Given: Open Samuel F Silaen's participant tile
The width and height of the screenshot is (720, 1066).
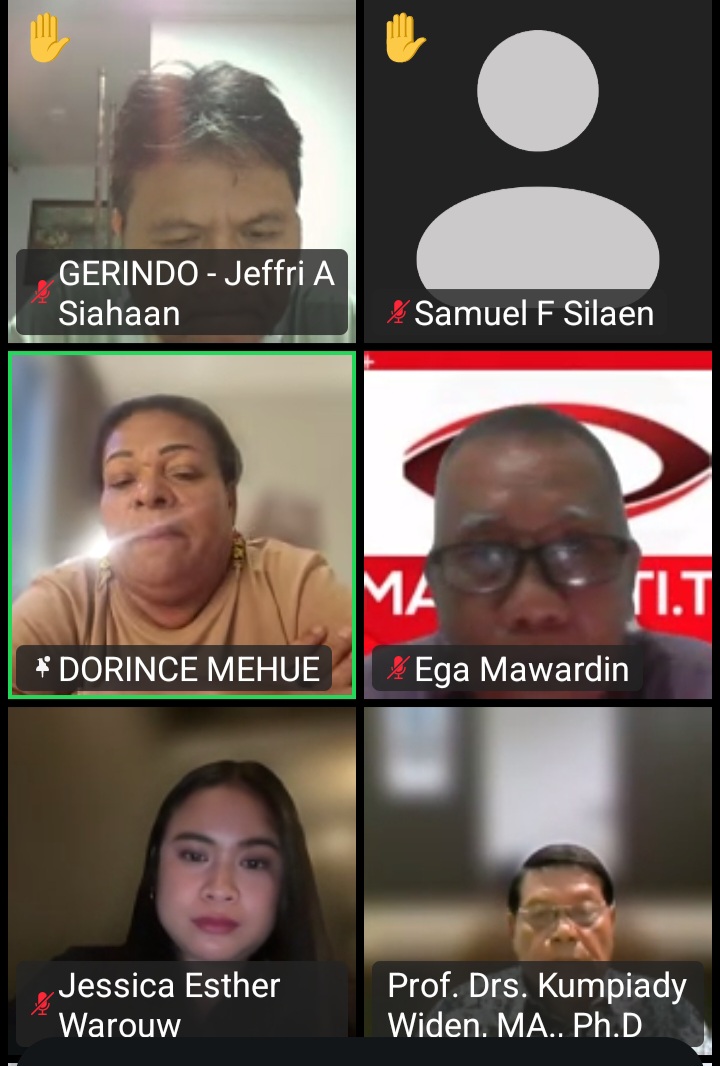Looking at the screenshot, I should coord(538,170).
